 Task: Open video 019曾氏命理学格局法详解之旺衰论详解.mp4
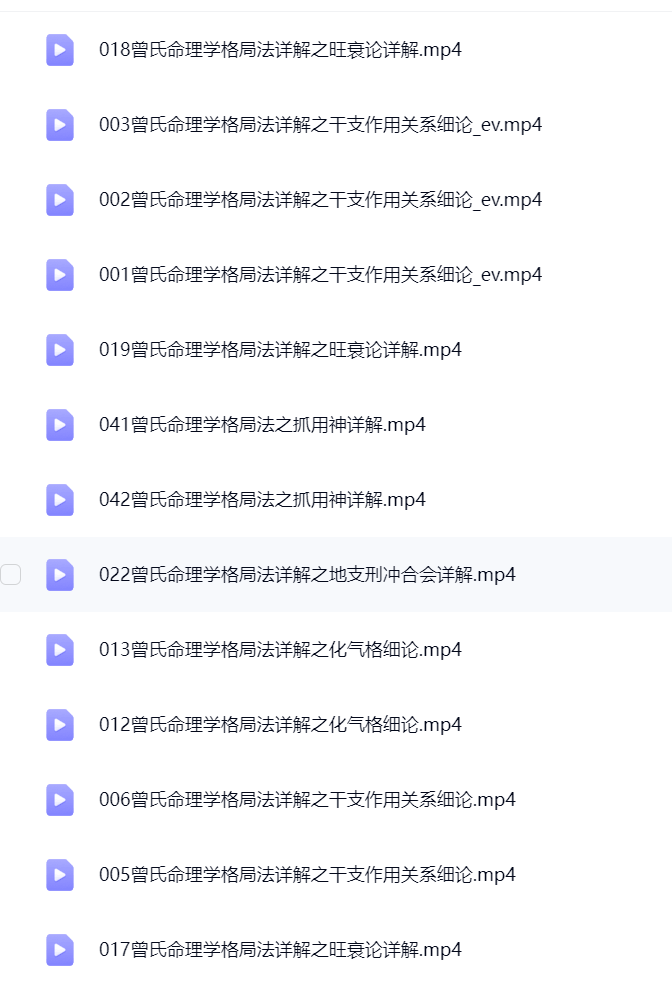point(280,350)
